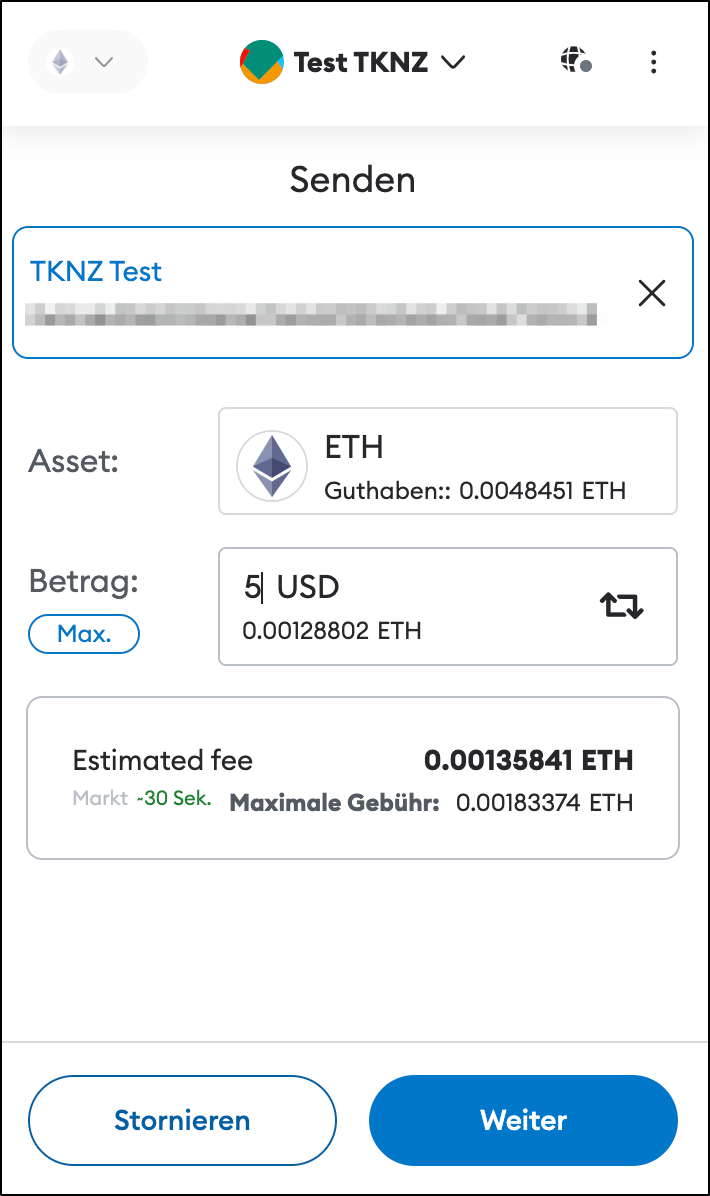Viewport: 710px width, 1196px height.
Task: Open the ETH asset selector
Action: (448, 461)
